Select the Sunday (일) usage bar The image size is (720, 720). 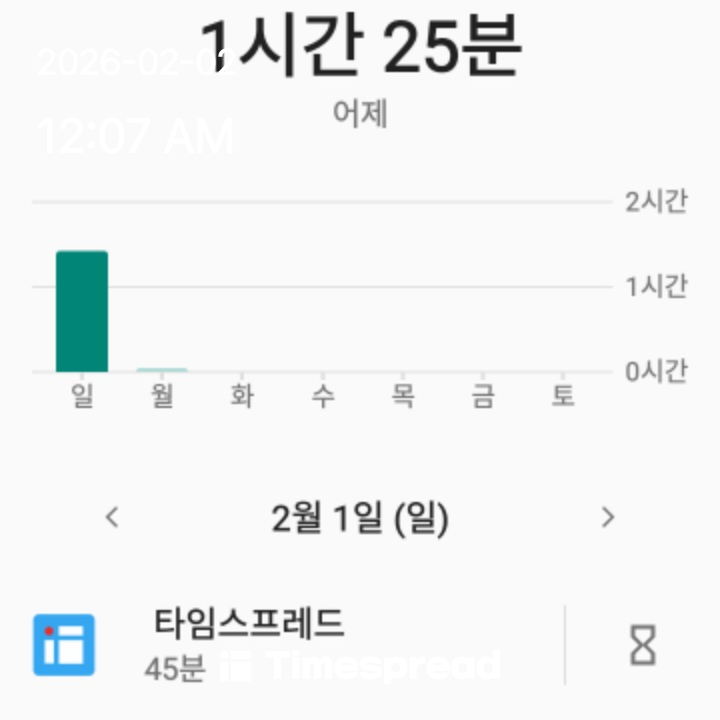pos(82,311)
